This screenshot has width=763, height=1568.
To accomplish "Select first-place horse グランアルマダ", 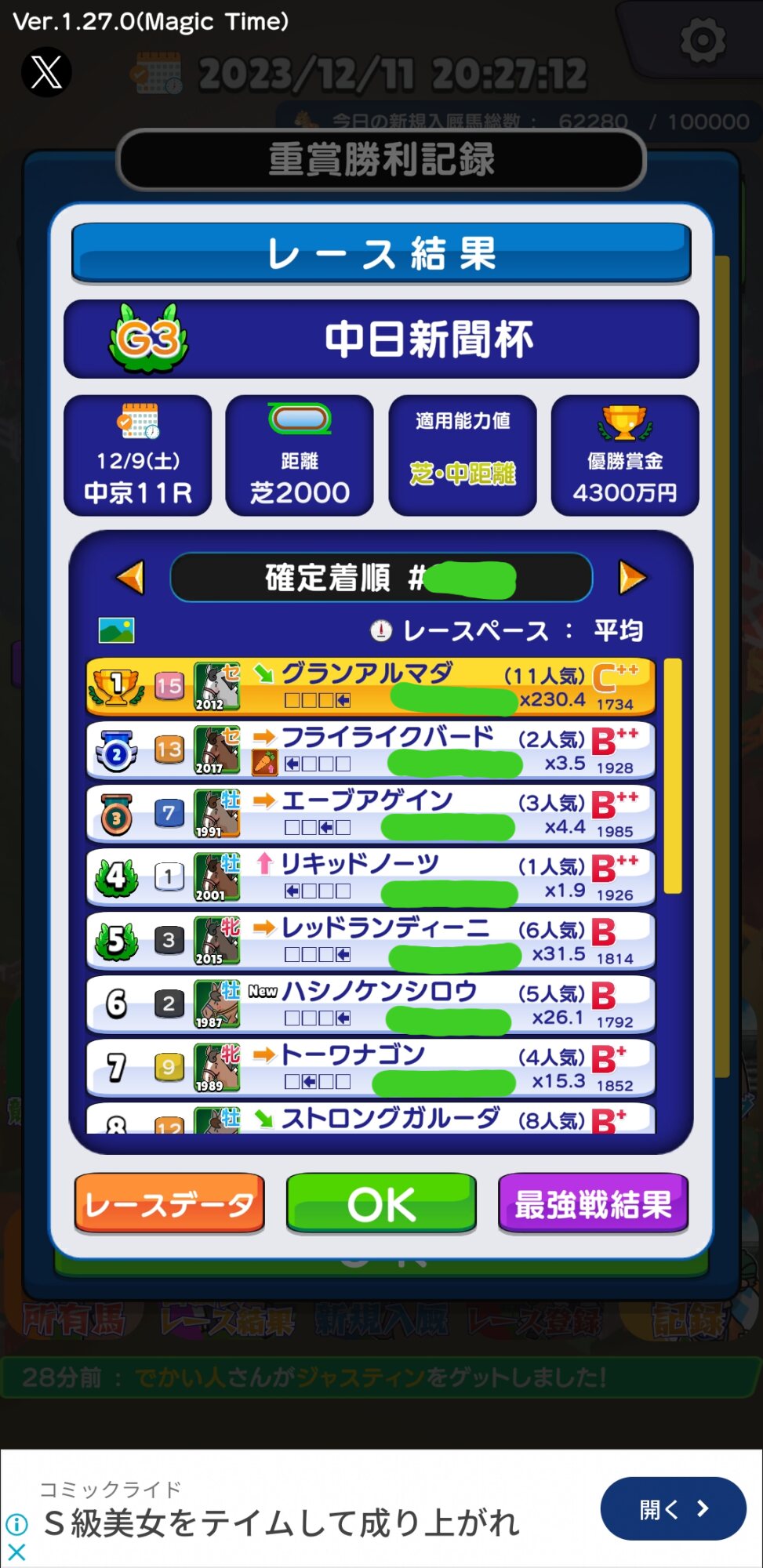I will (371, 686).
